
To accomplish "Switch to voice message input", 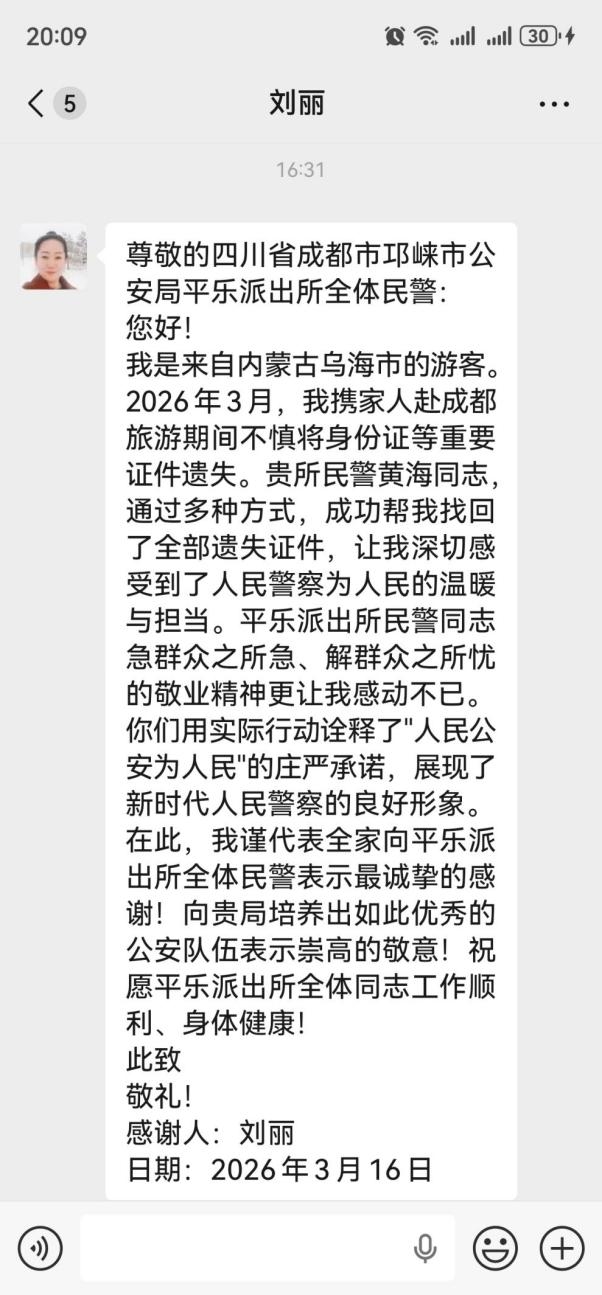I will click(x=40, y=1248).
